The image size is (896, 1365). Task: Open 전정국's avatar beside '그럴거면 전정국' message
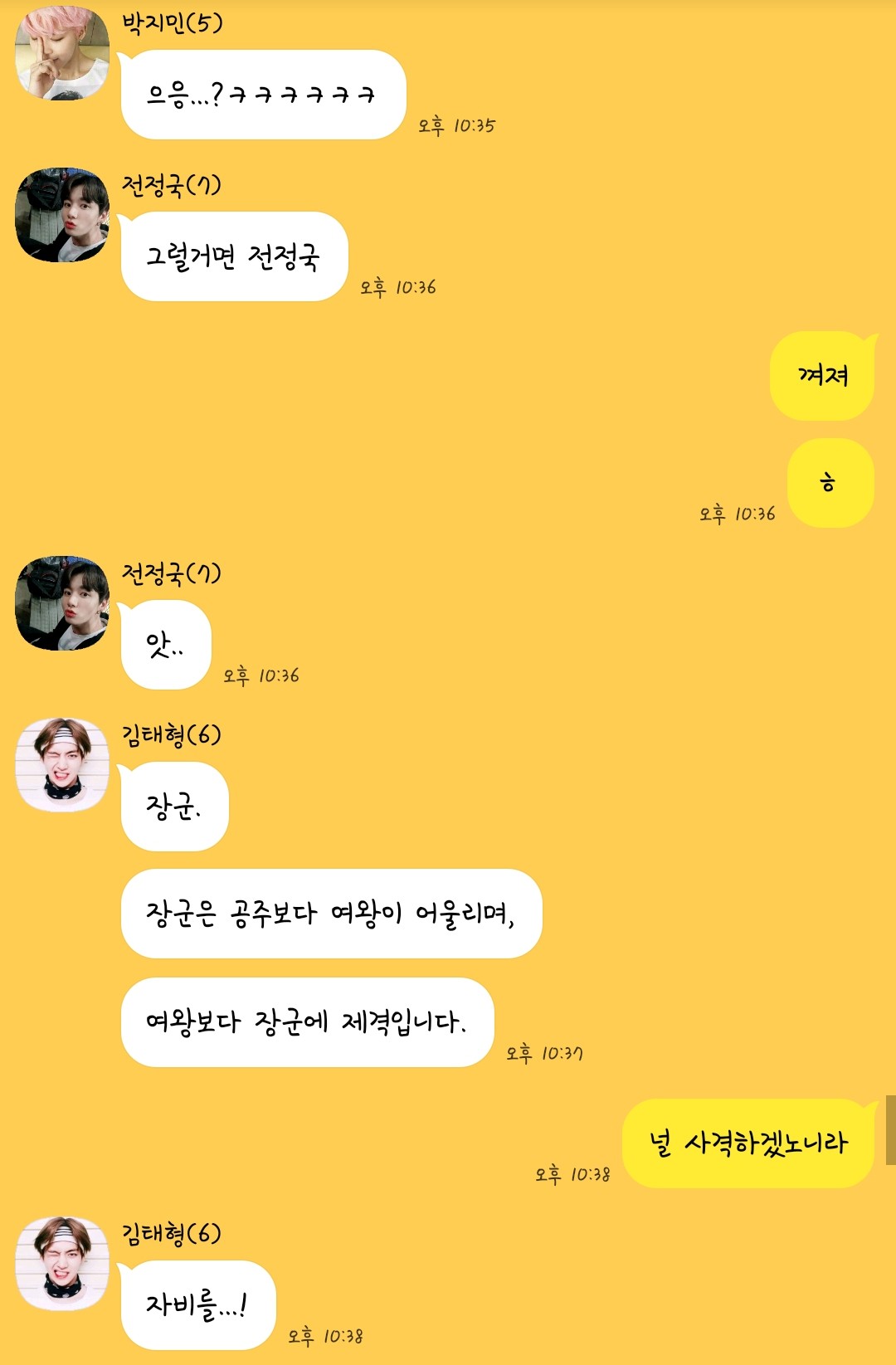click(x=62, y=215)
